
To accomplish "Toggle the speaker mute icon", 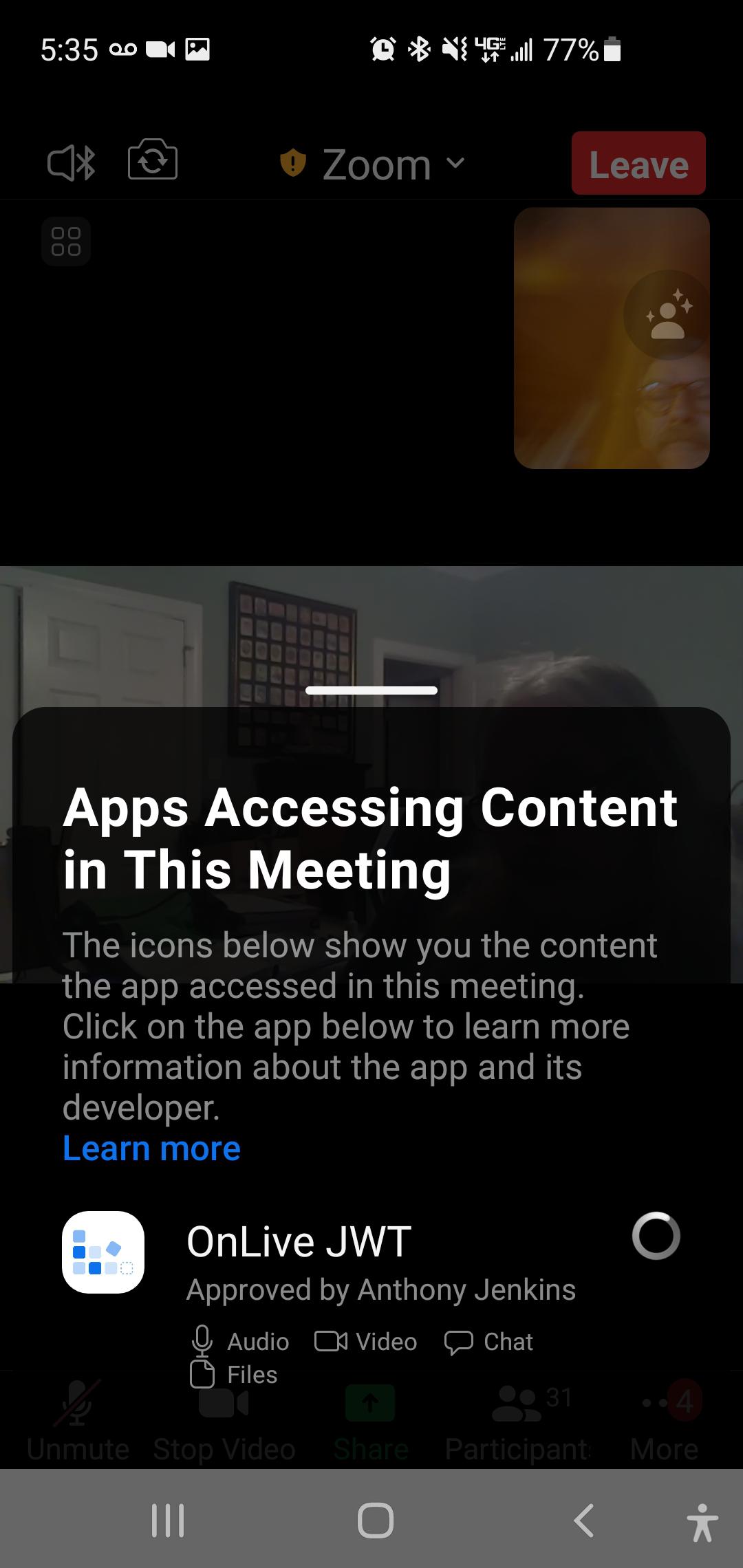I will click(70, 162).
